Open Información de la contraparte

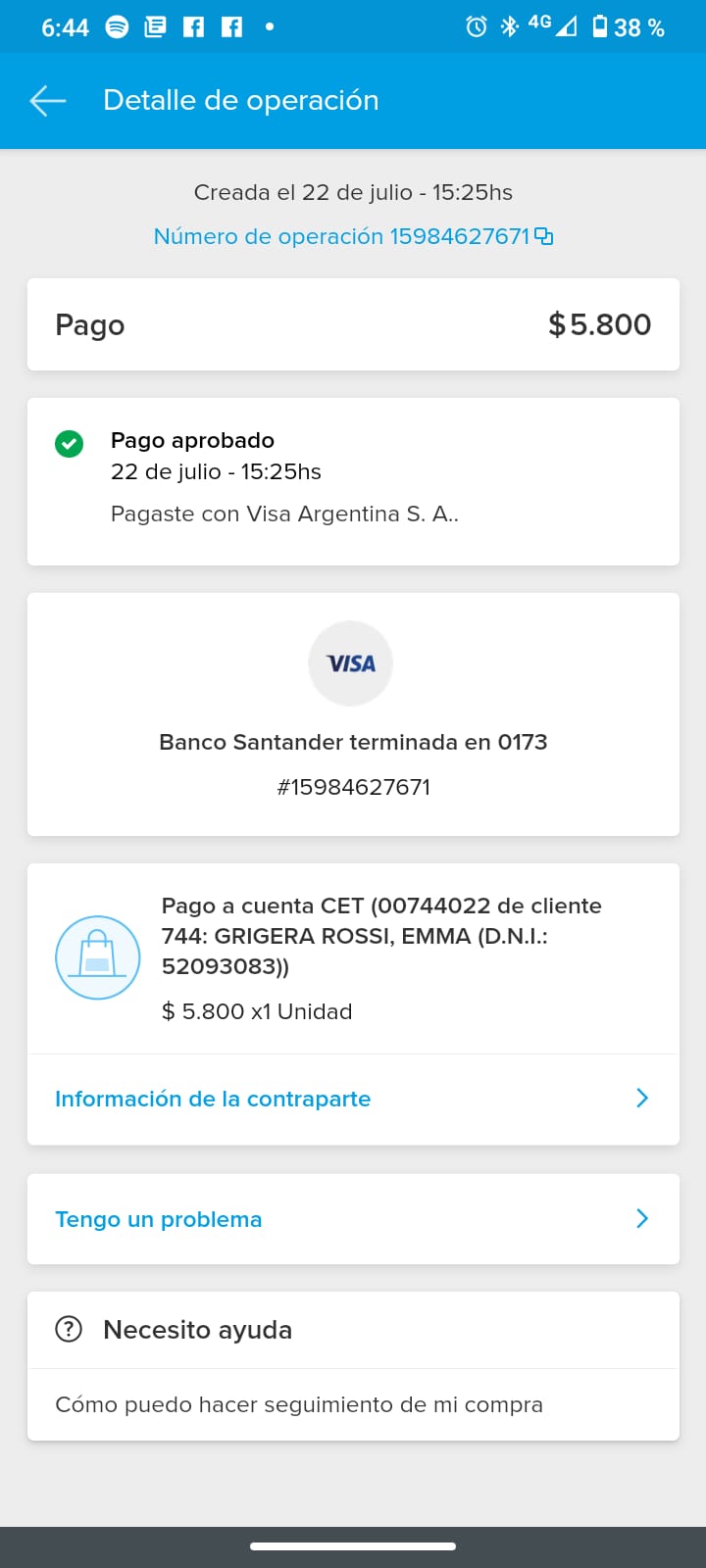click(x=353, y=1099)
